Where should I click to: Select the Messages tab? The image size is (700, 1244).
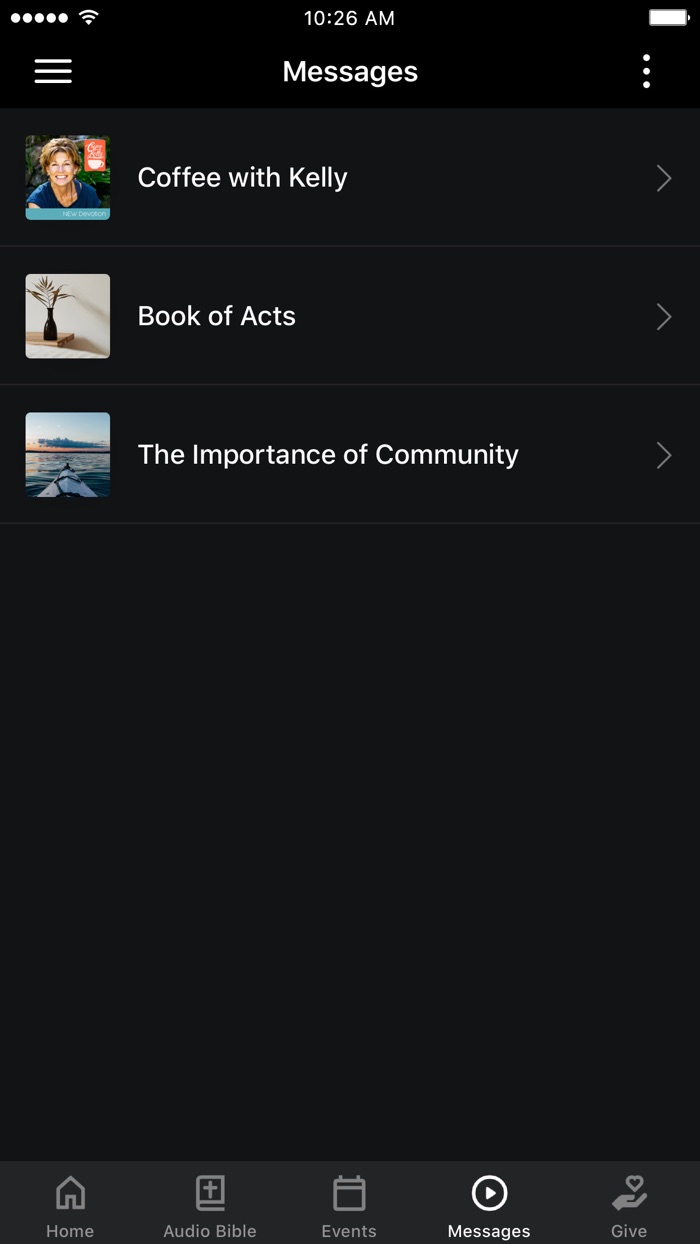(489, 1205)
